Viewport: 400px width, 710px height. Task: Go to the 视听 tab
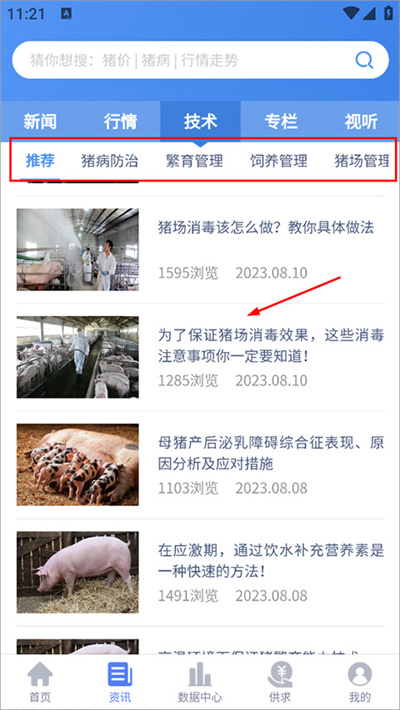[361, 121]
